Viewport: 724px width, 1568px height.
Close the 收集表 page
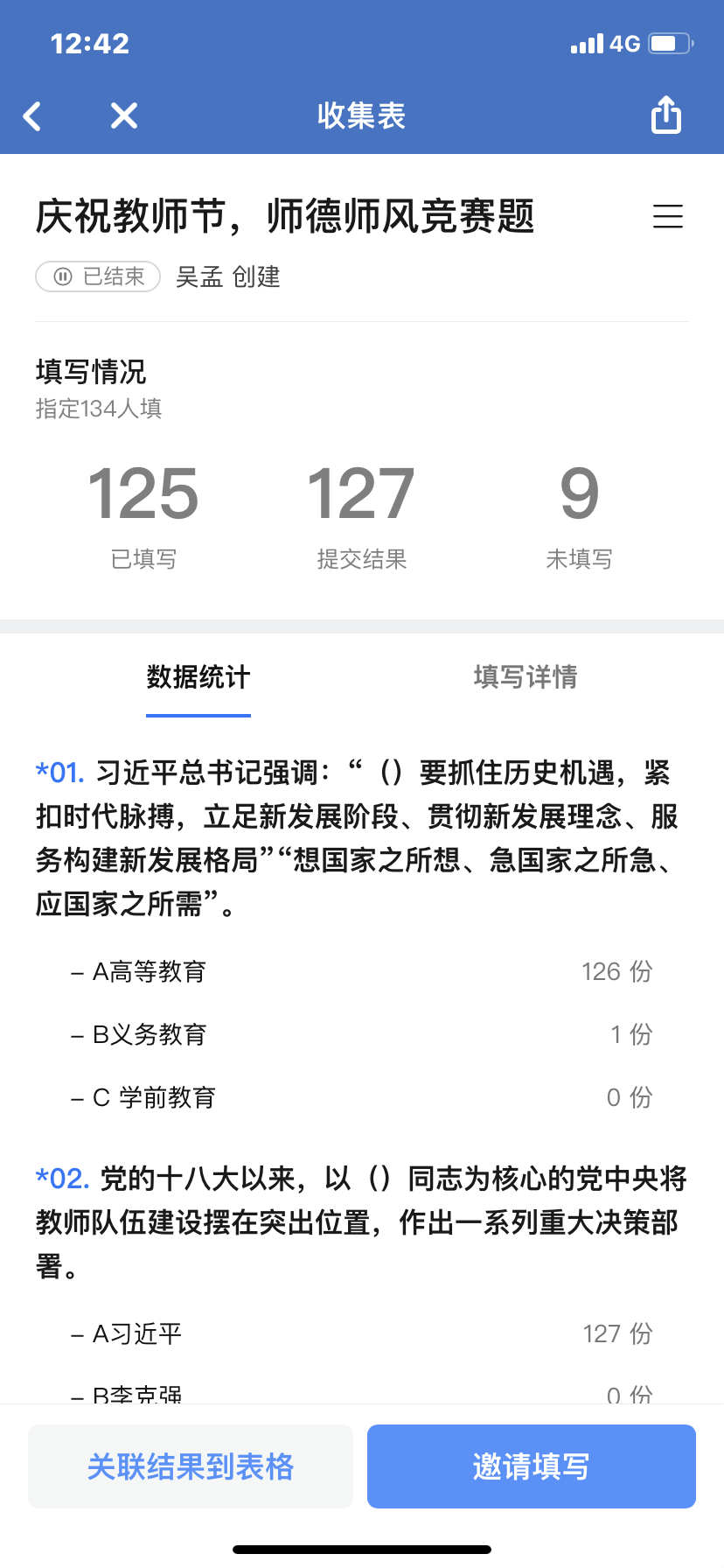(x=124, y=115)
